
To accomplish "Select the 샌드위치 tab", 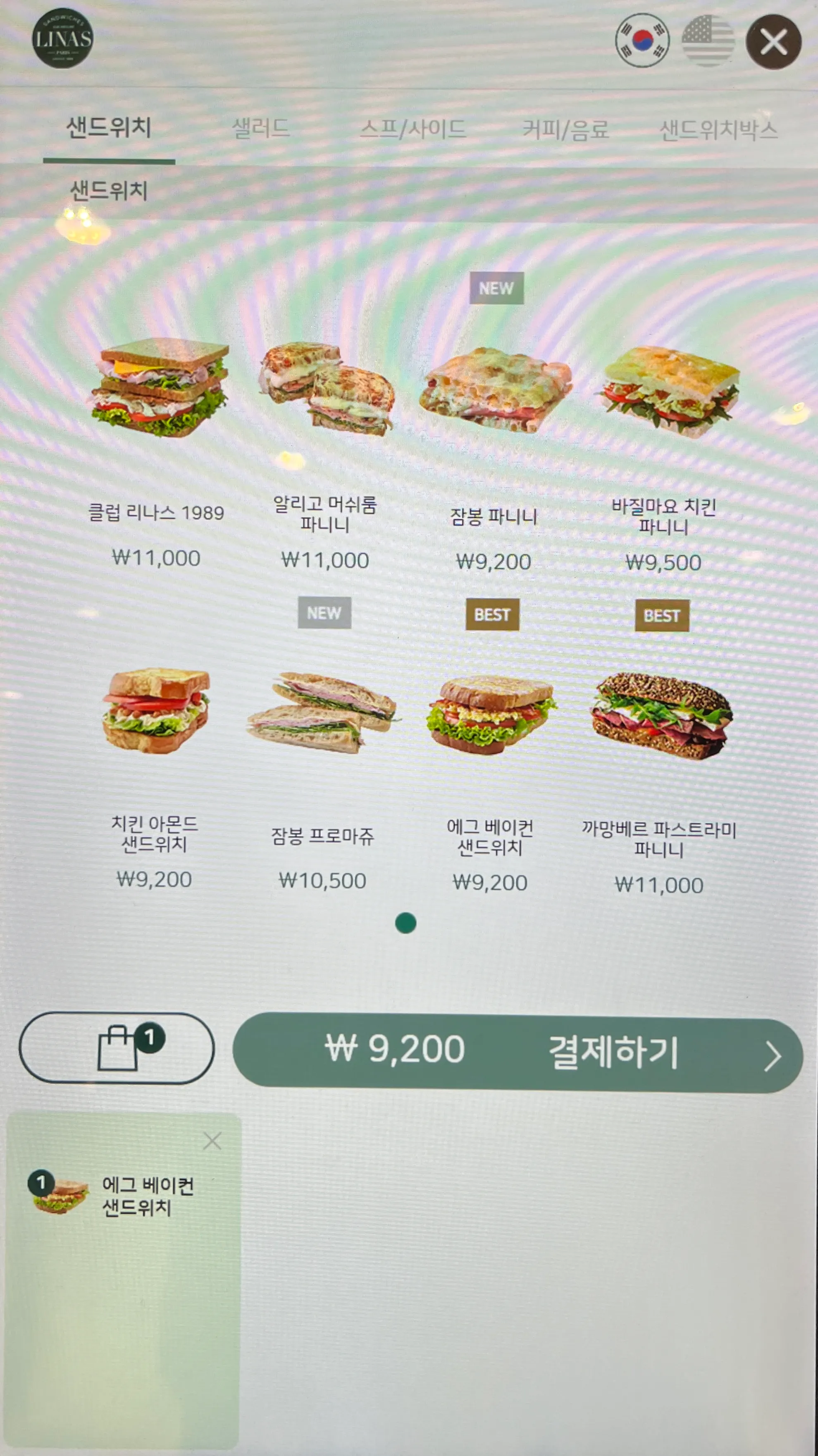I will tap(109, 128).
